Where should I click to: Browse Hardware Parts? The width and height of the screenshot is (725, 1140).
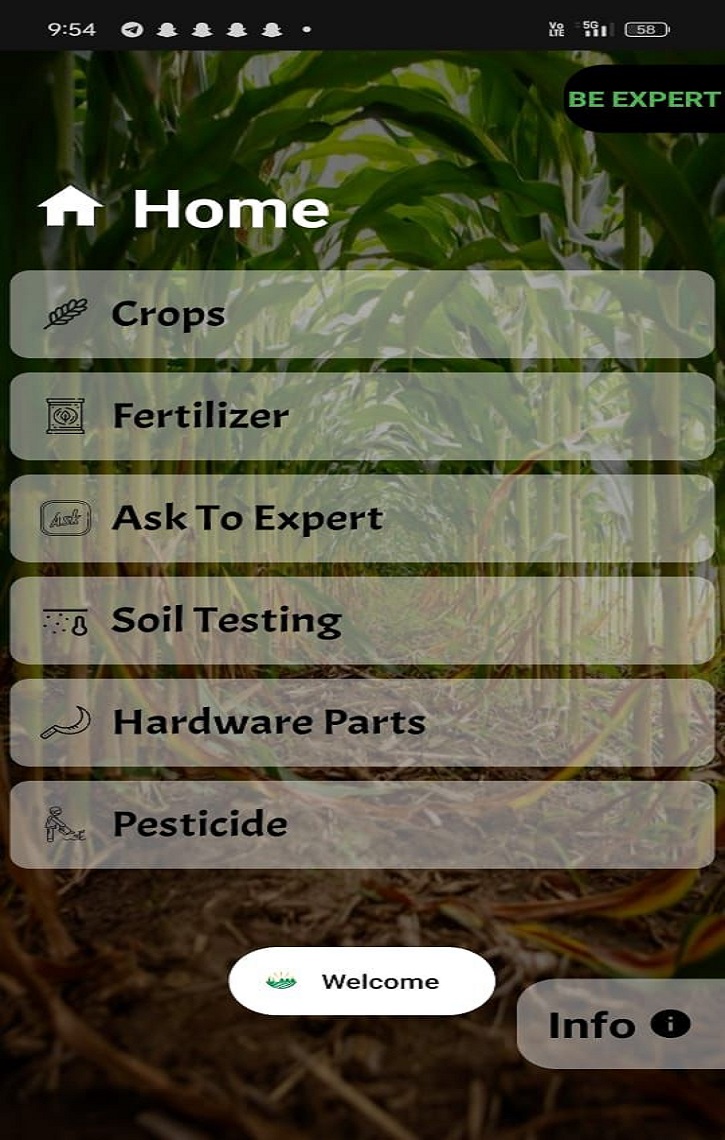362,722
